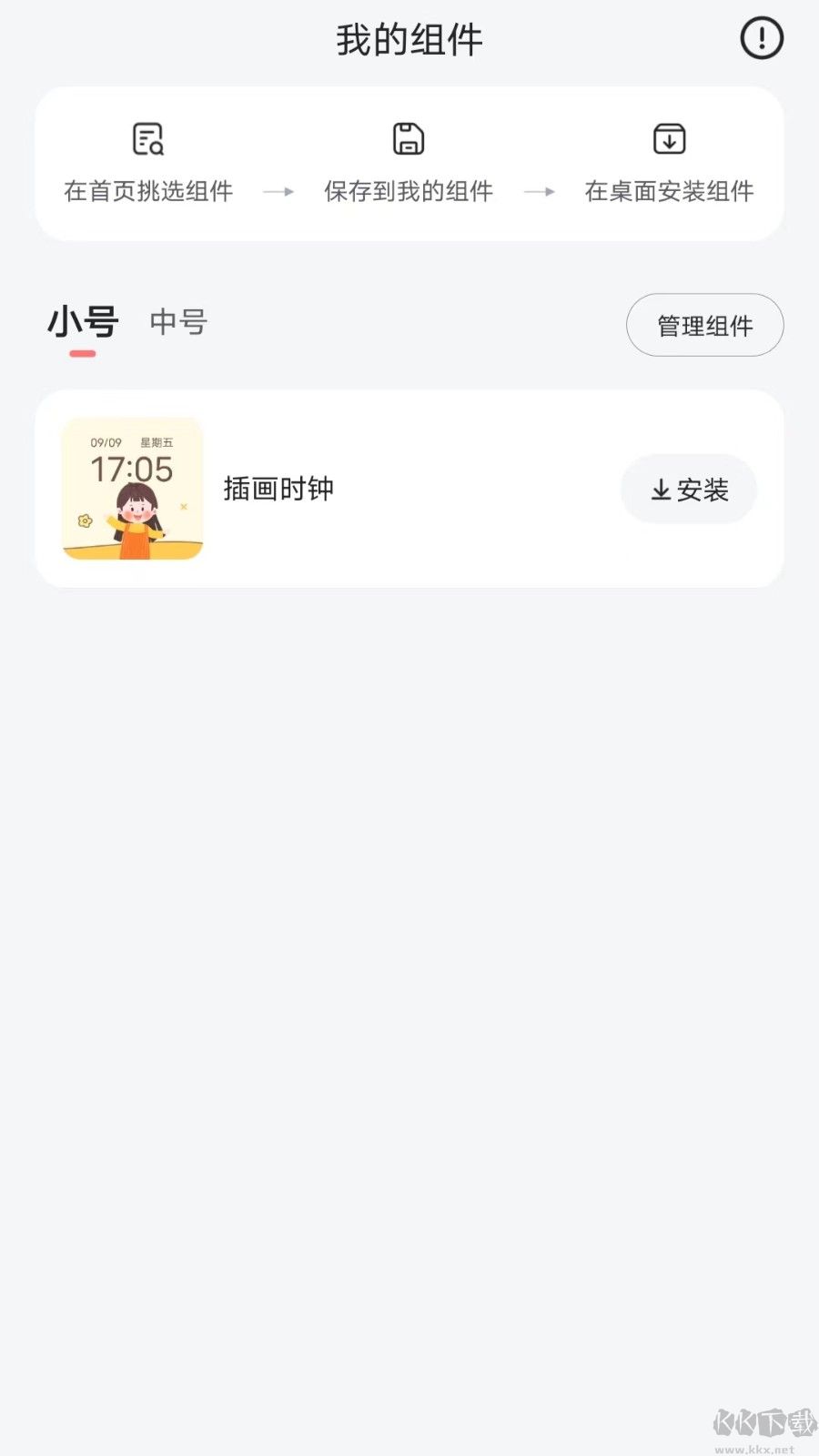Select the 小号 tab
The width and height of the screenshot is (819, 1456).
tap(81, 322)
